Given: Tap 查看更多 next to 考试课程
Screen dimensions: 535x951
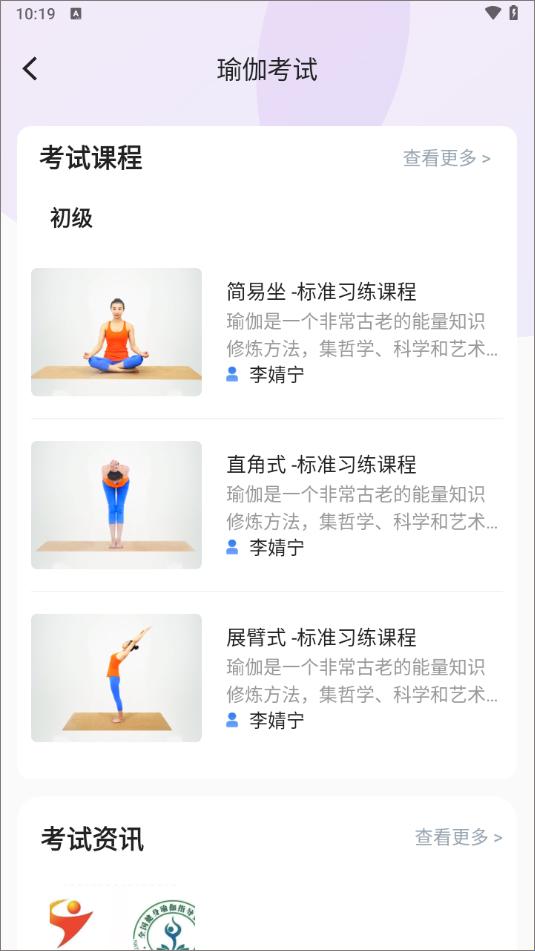Looking at the screenshot, I should (446, 158).
